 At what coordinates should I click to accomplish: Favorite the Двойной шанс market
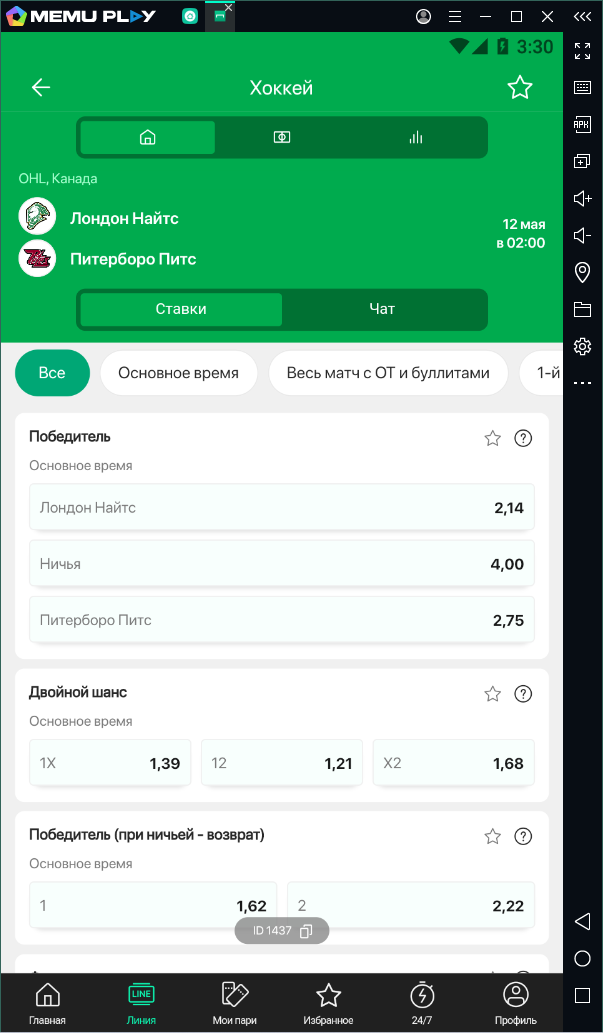pos(492,694)
